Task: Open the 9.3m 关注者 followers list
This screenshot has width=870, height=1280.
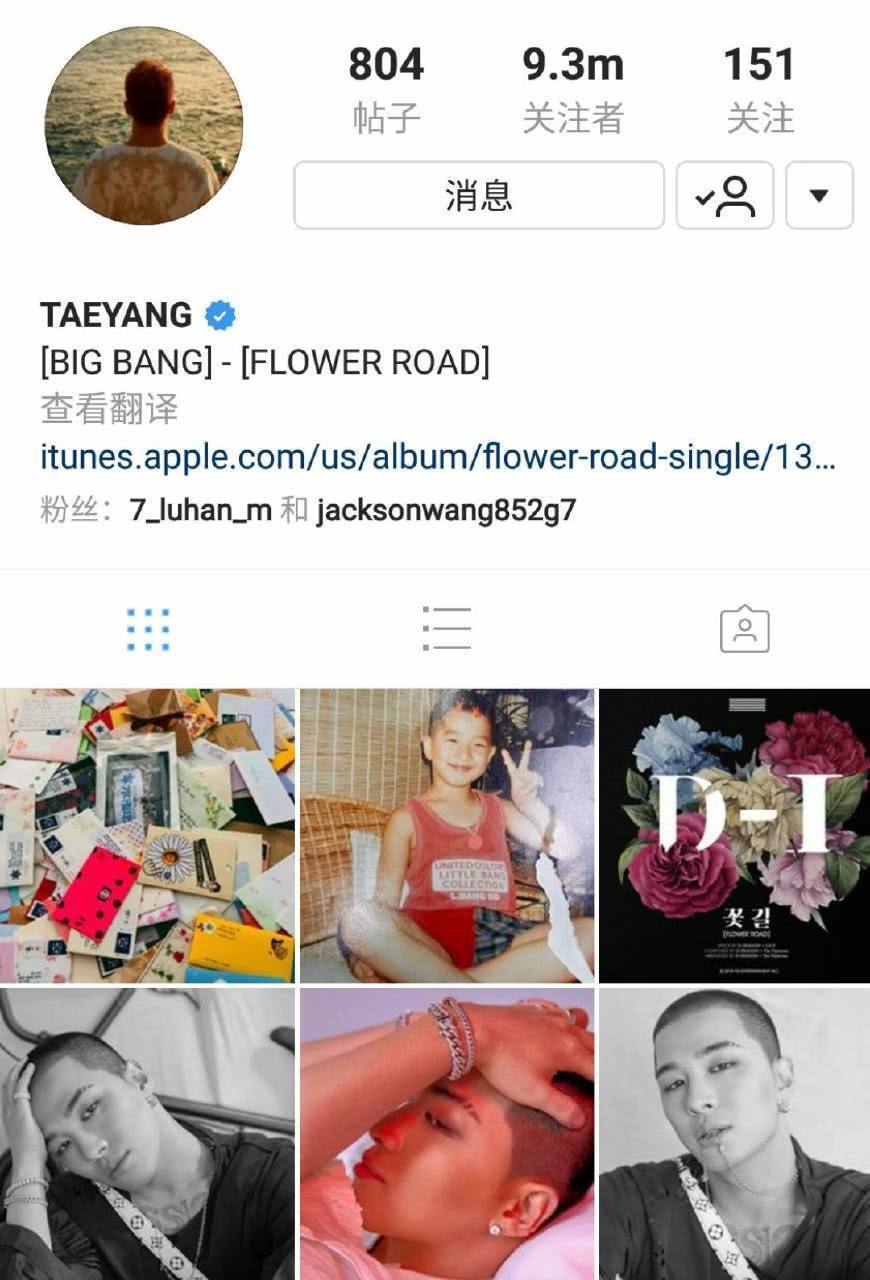Action: (x=573, y=90)
